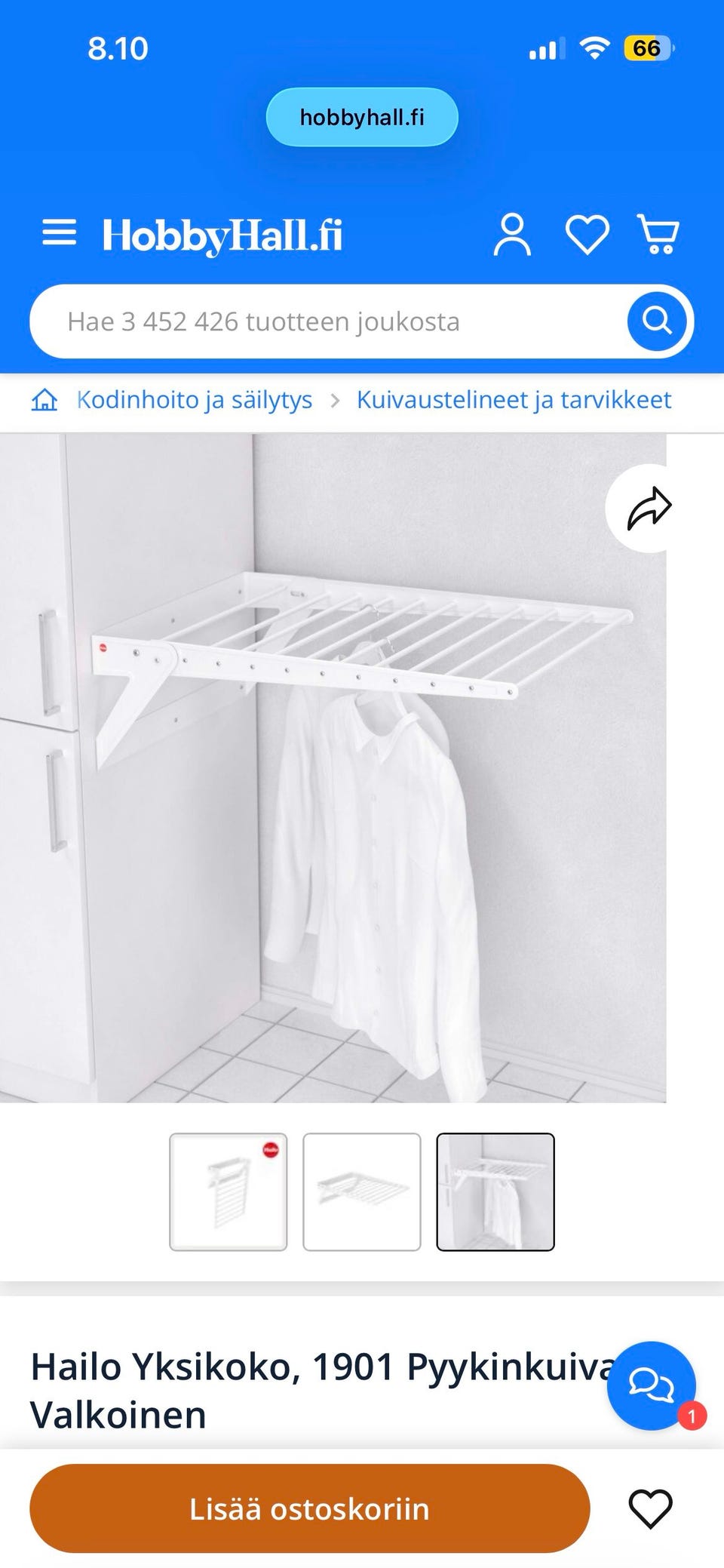Open the hamburger menu
724x1568 pixels.
click(x=59, y=233)
